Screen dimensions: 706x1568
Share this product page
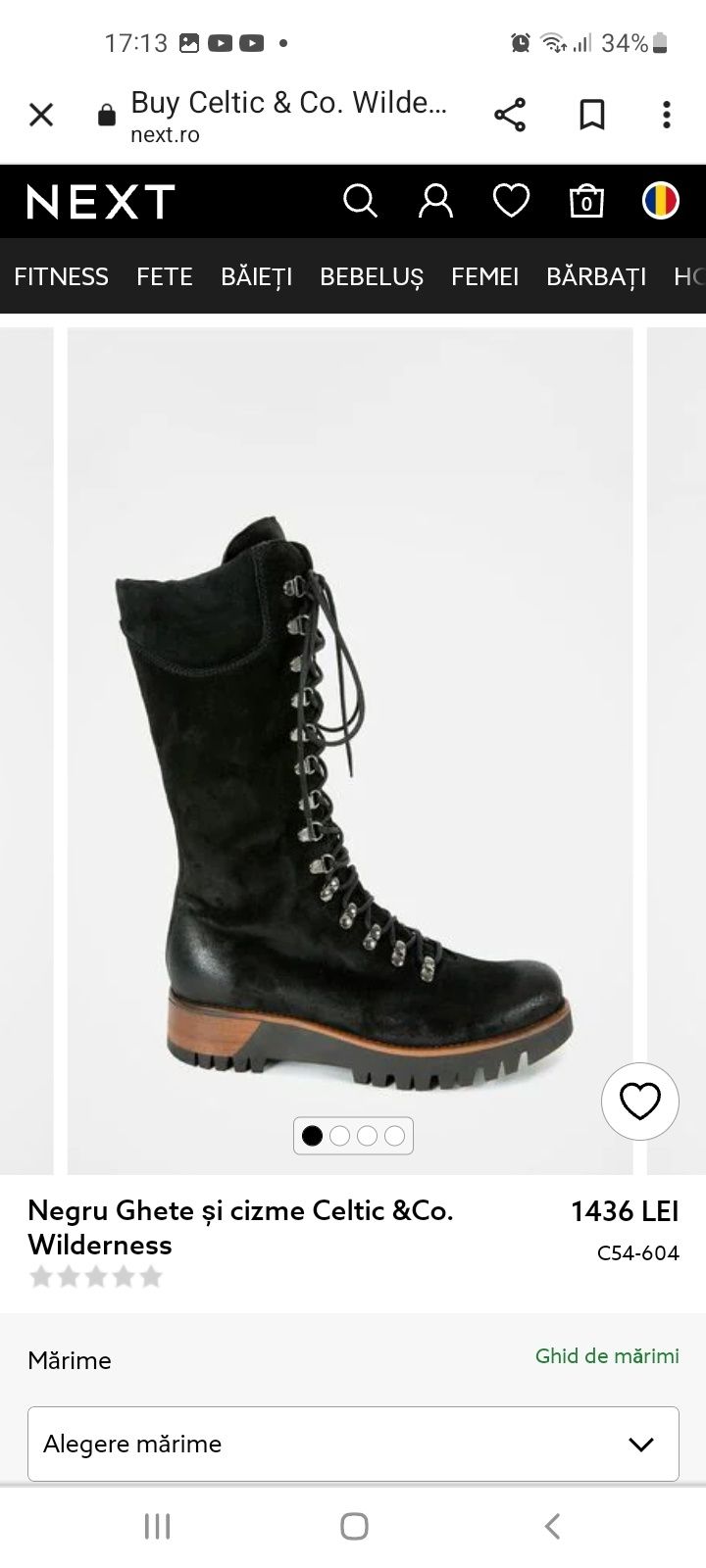(x=510, y=116)
